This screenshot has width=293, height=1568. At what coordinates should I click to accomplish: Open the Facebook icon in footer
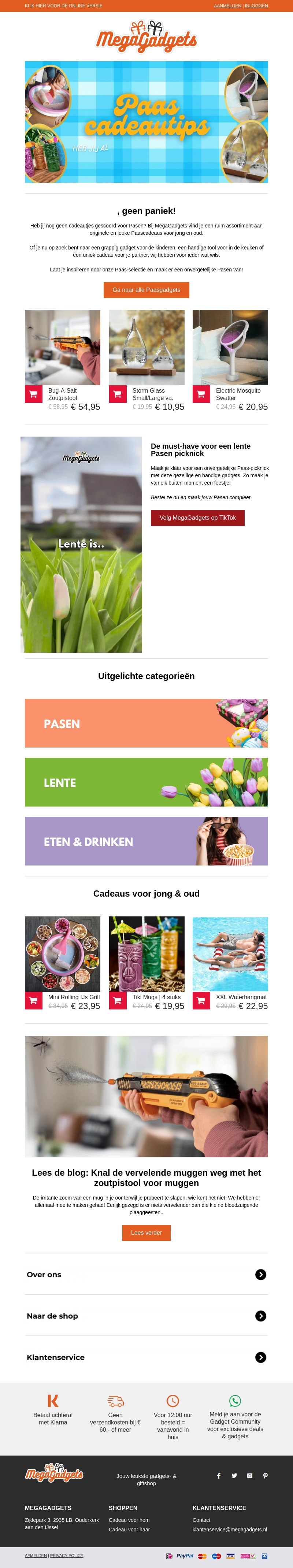pos(219,1475)
